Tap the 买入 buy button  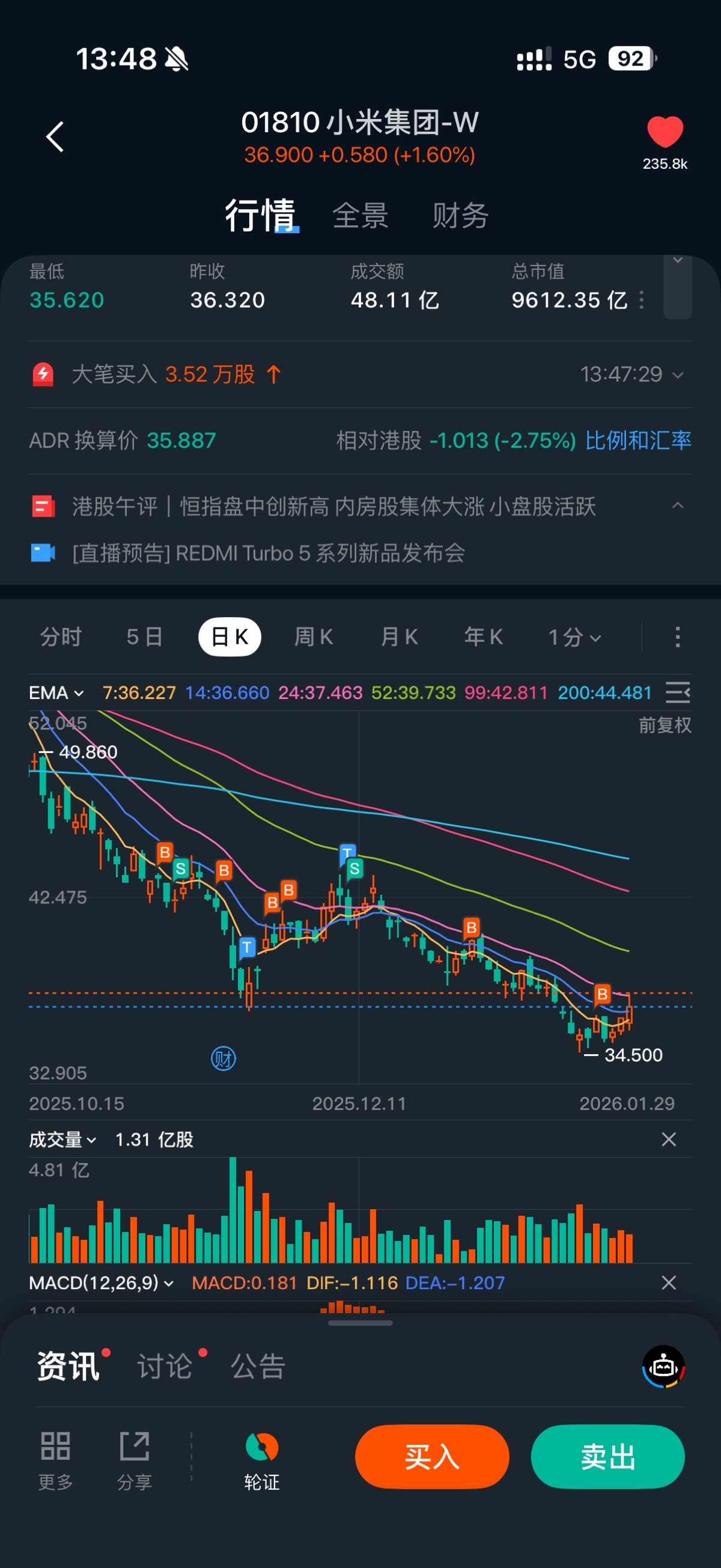(x=432, y=1457)
